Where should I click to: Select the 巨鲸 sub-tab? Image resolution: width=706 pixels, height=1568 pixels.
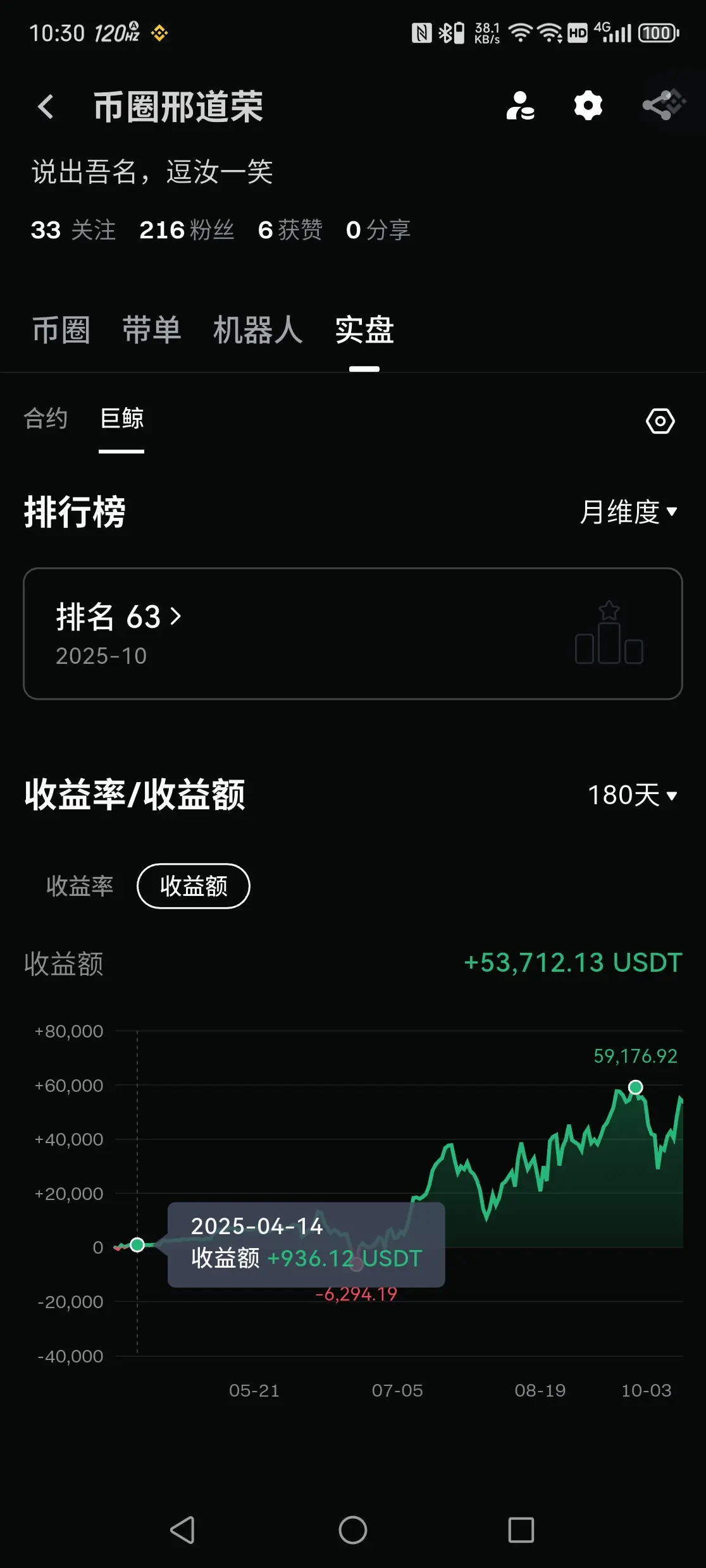(x=121, y=419)
